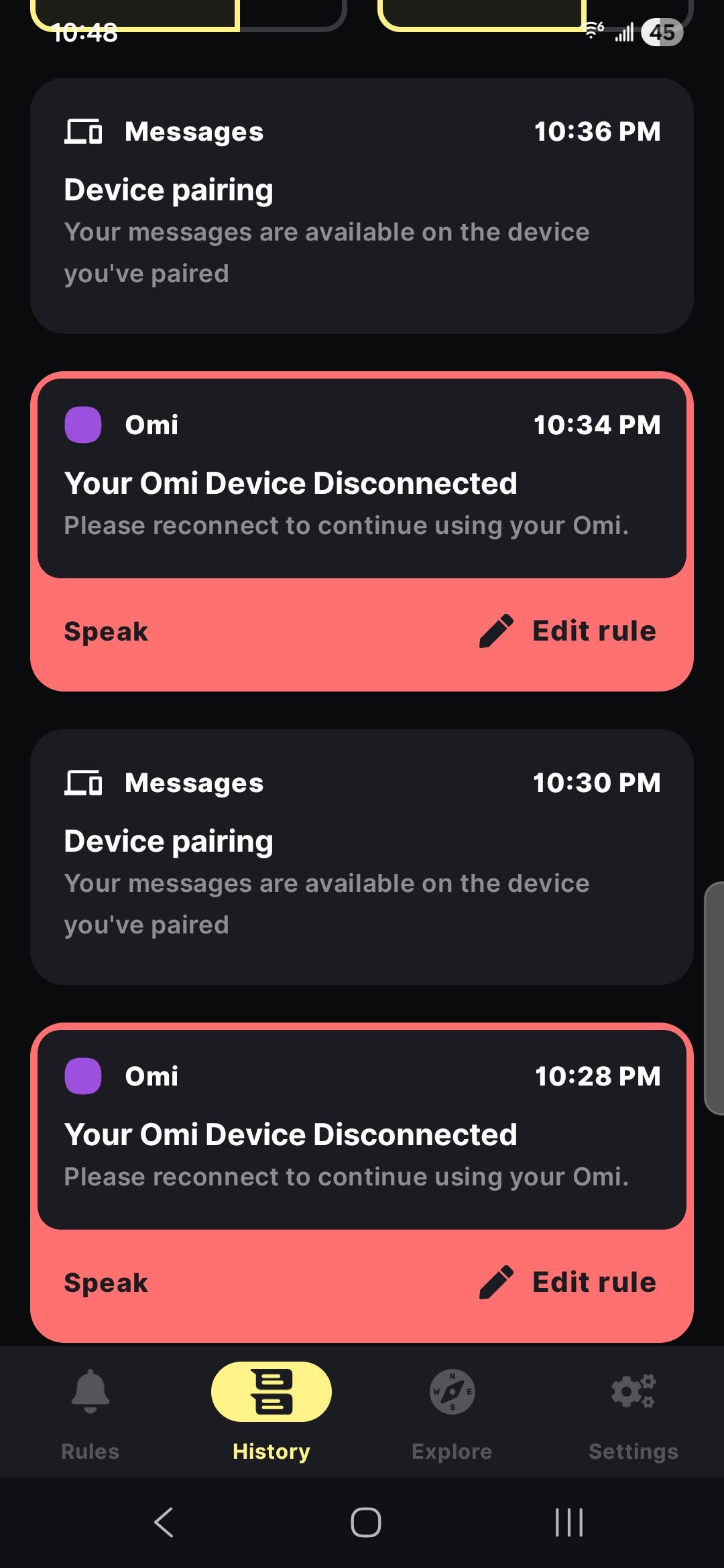Go back using the system back button
724x1568 pixels.
[164, 1522]
